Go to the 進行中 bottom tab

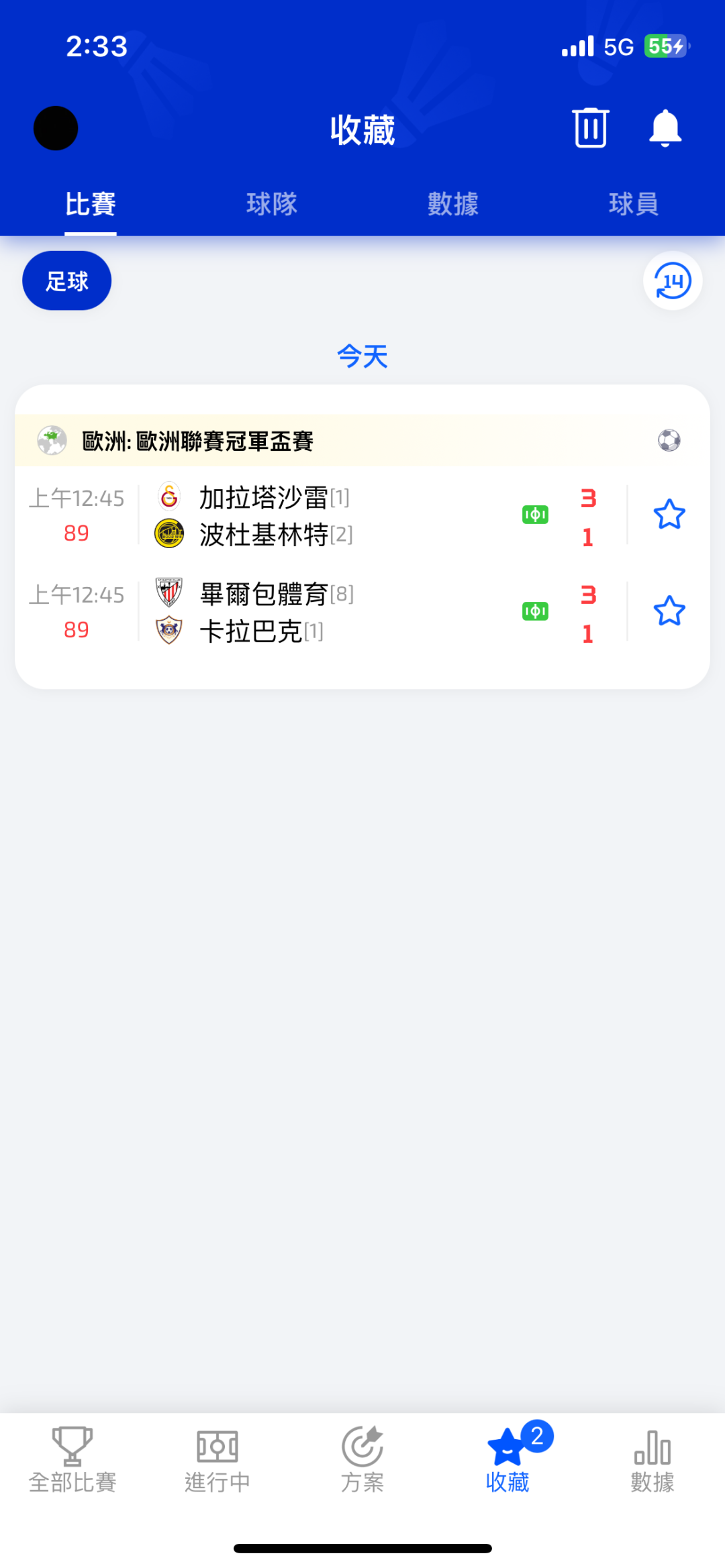coord(217,1460)
